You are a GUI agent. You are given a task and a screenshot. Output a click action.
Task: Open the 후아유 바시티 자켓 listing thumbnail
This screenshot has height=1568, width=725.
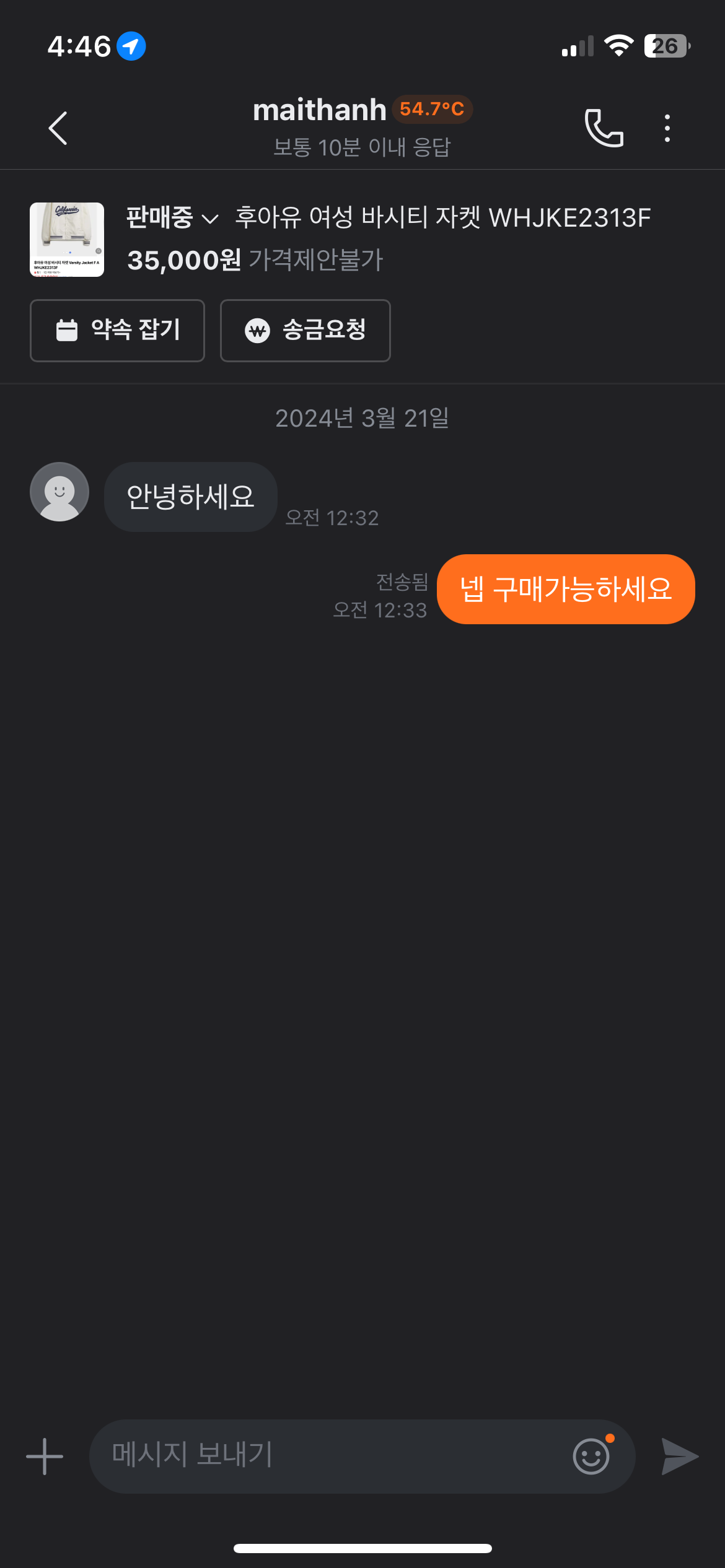pyautogui.click(x=67, y=240)
